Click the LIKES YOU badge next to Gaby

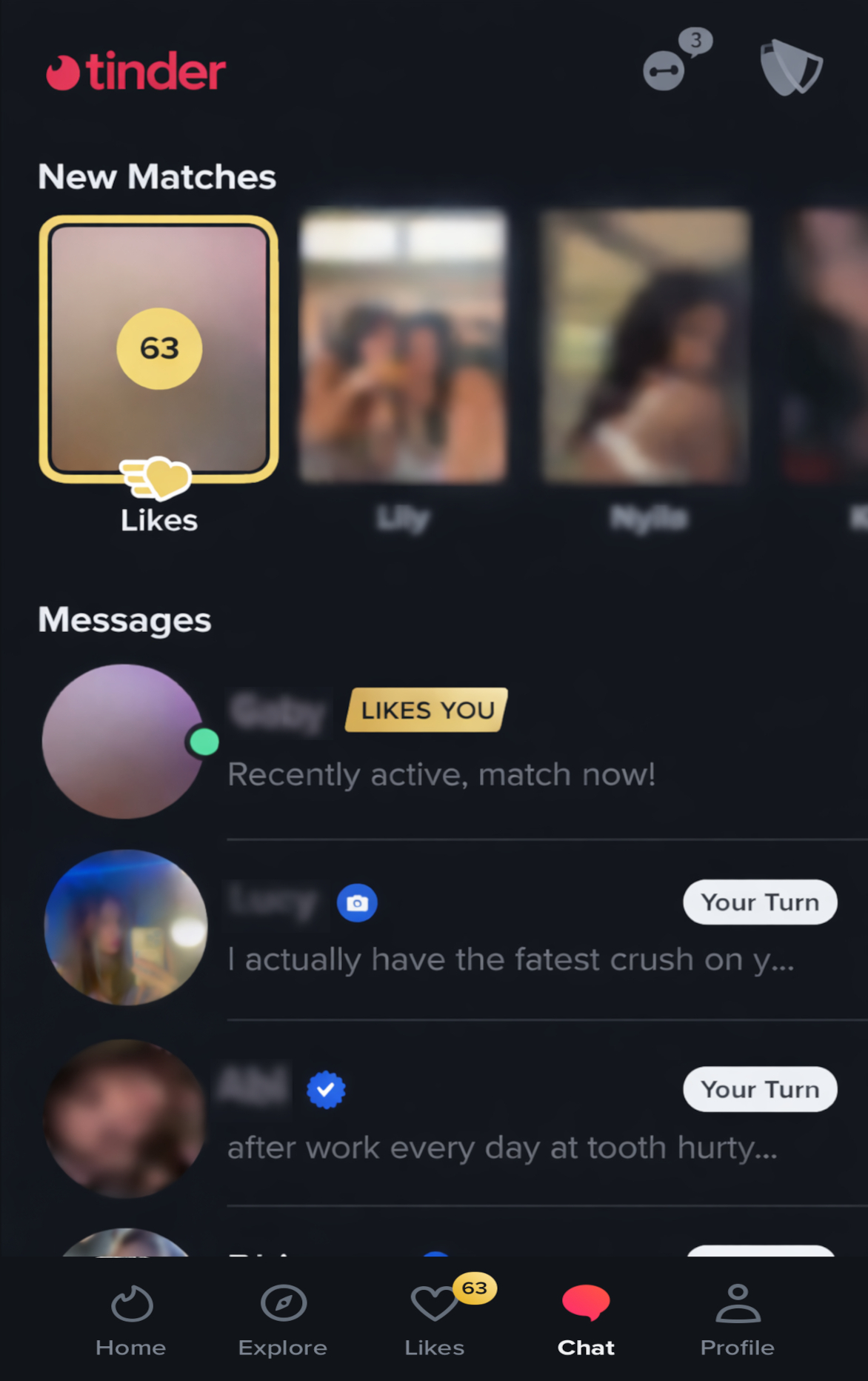click(x=425, y=710)
